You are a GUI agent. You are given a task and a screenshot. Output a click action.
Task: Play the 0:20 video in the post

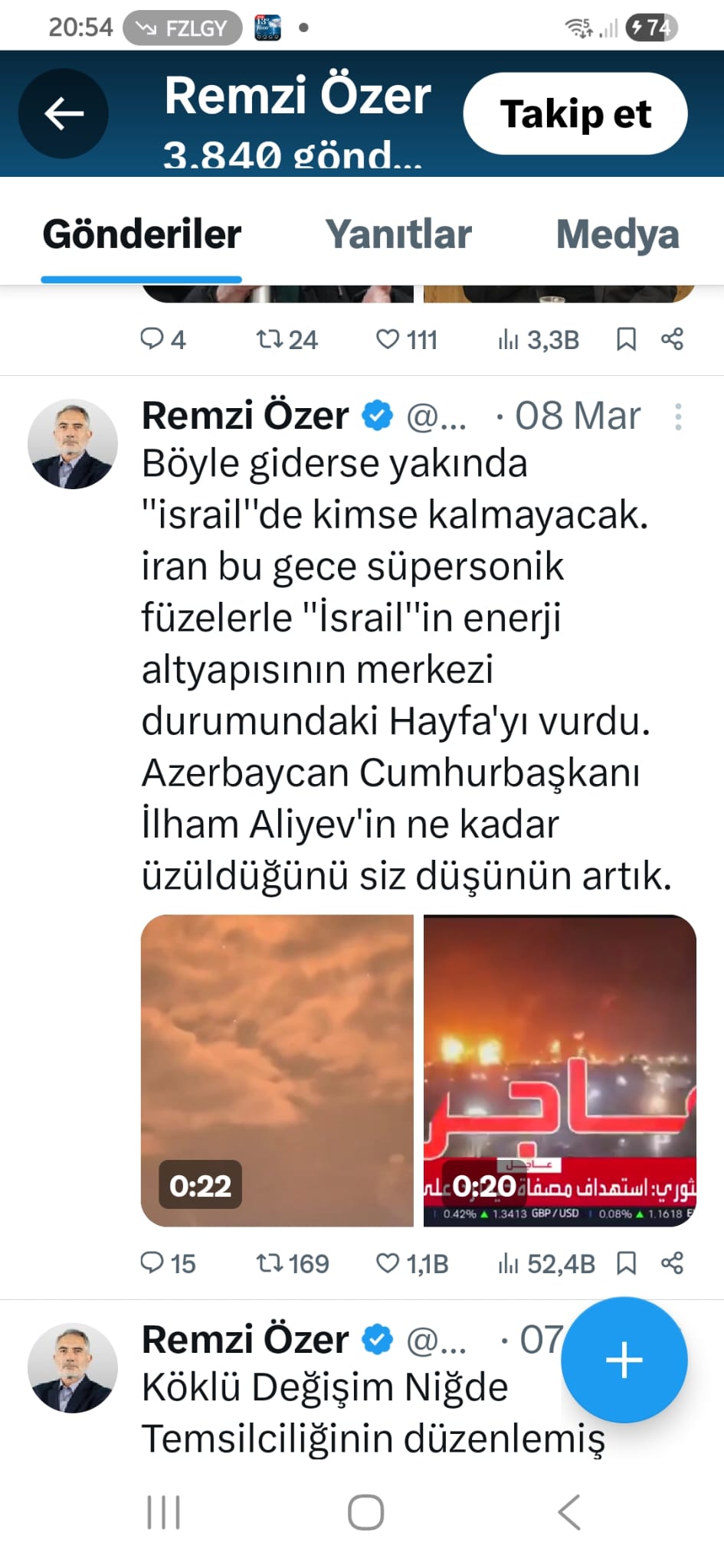(559, 1070)
